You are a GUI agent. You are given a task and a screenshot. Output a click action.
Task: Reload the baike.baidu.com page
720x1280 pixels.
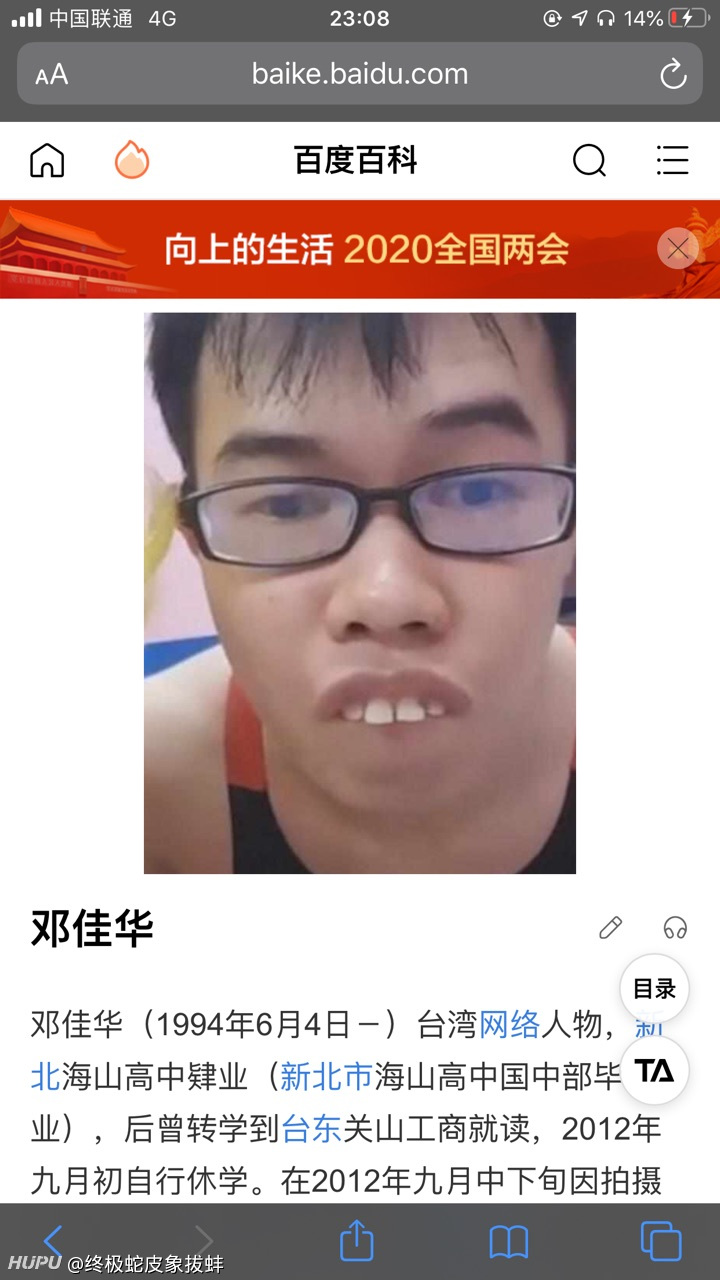pos(673,74)
